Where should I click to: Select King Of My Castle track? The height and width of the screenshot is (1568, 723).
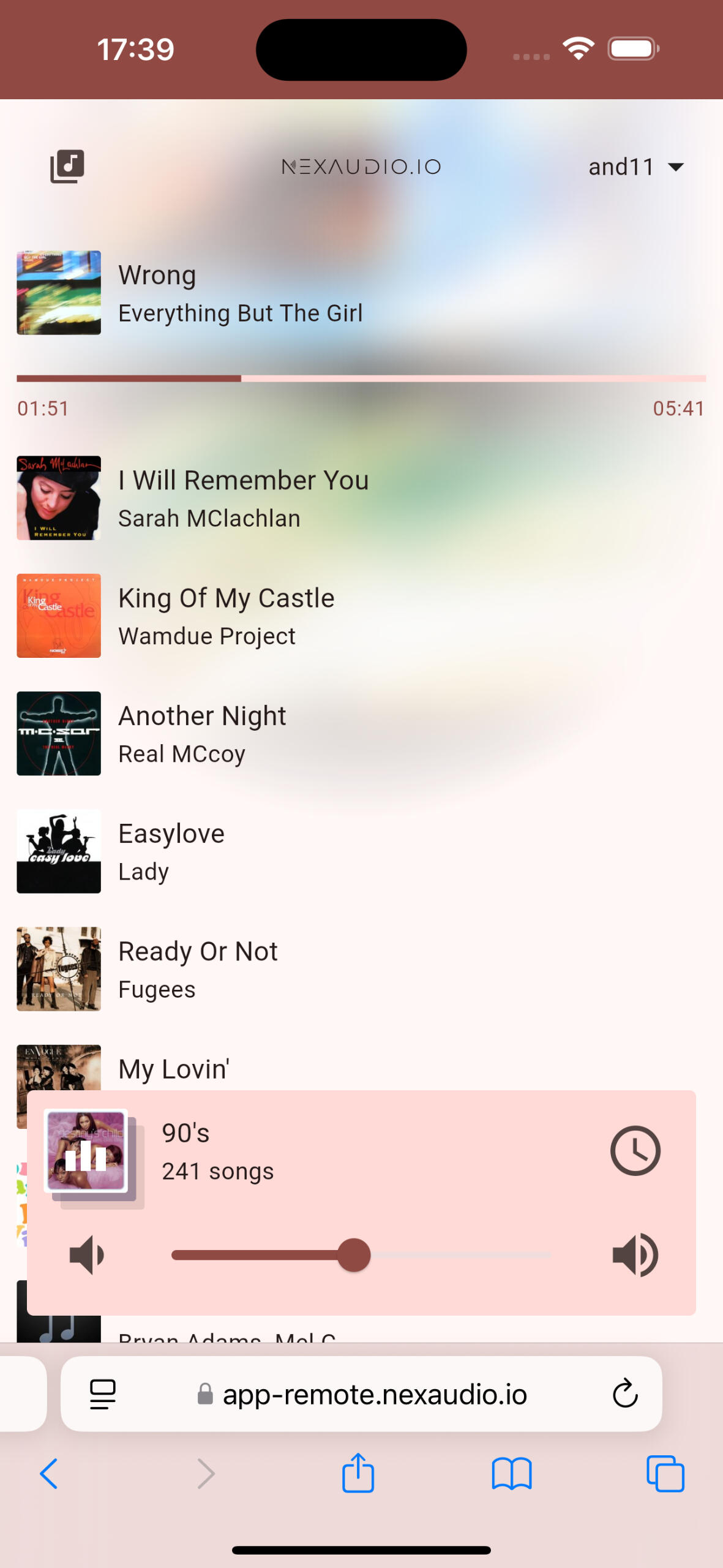pyautogui.click(x=226, y=616)
